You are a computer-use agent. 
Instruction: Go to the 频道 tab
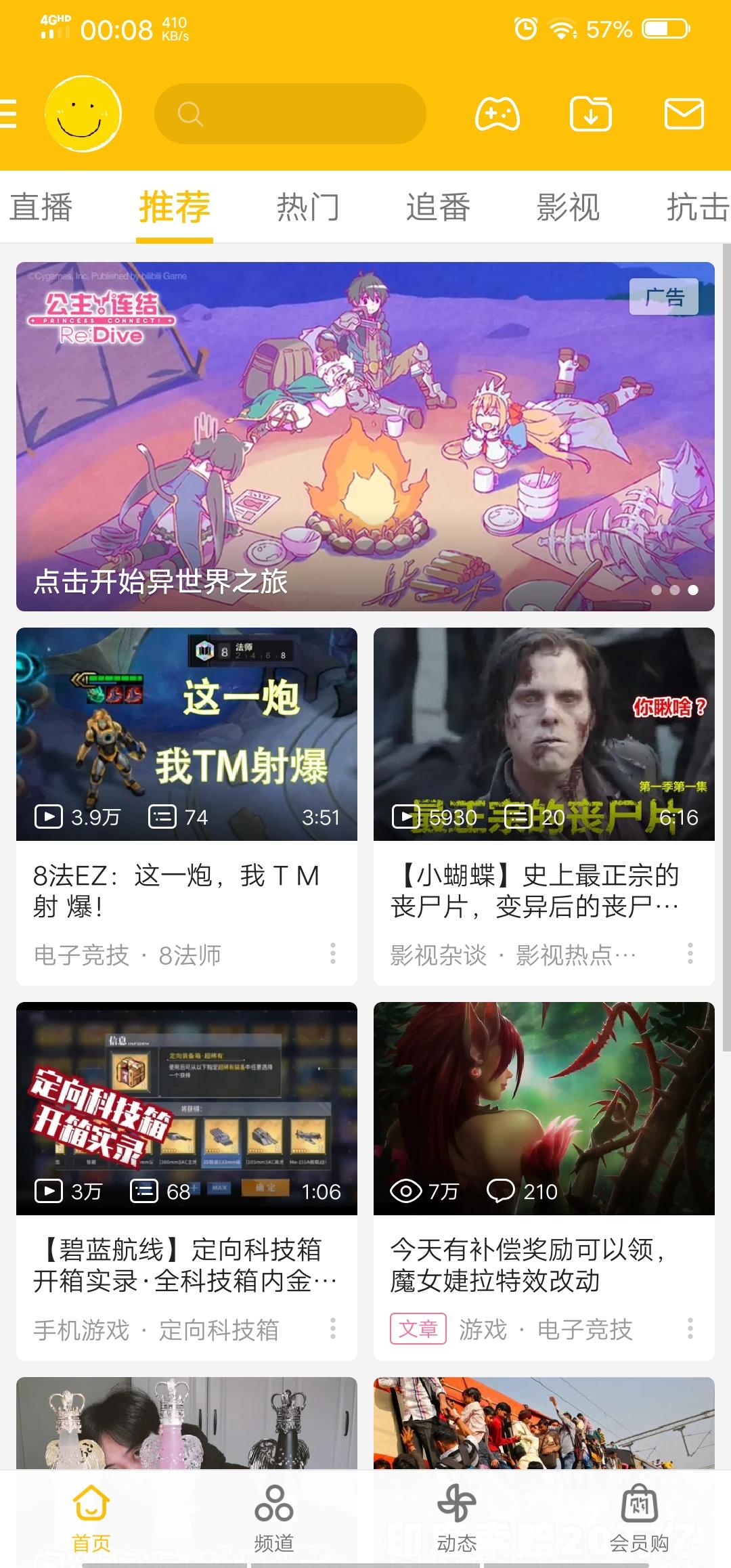274,1518
